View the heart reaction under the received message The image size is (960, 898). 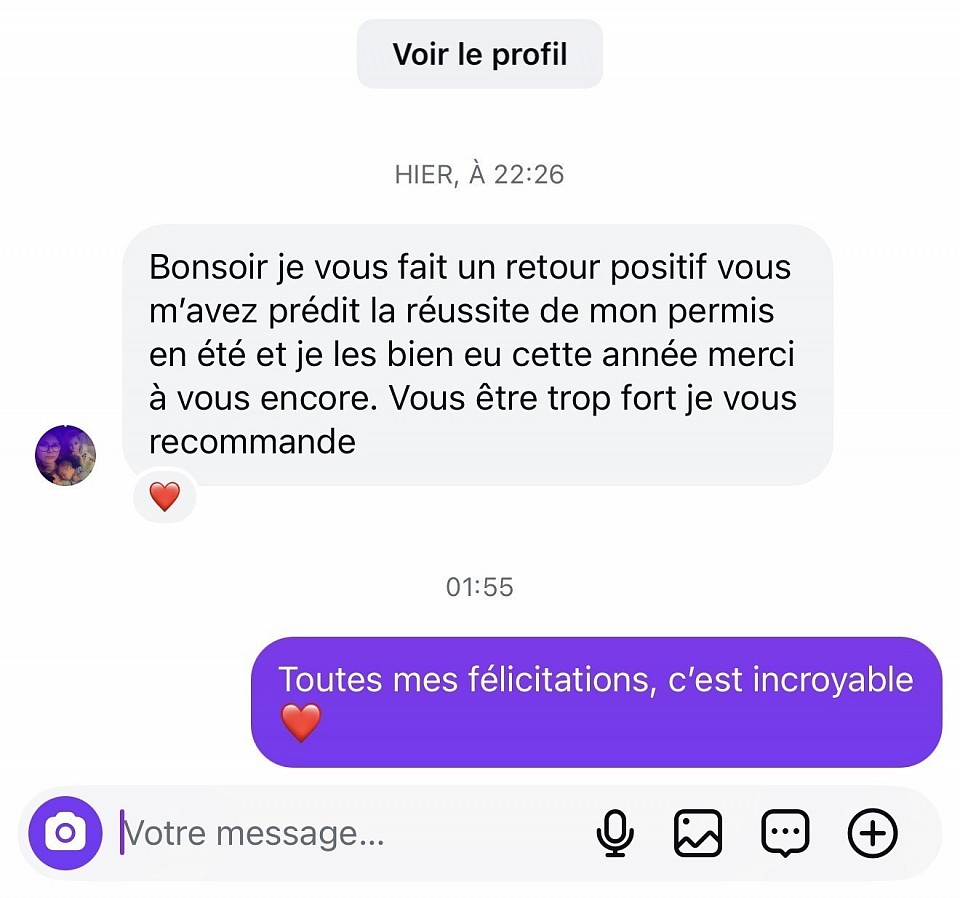click(x=164, y=496)
